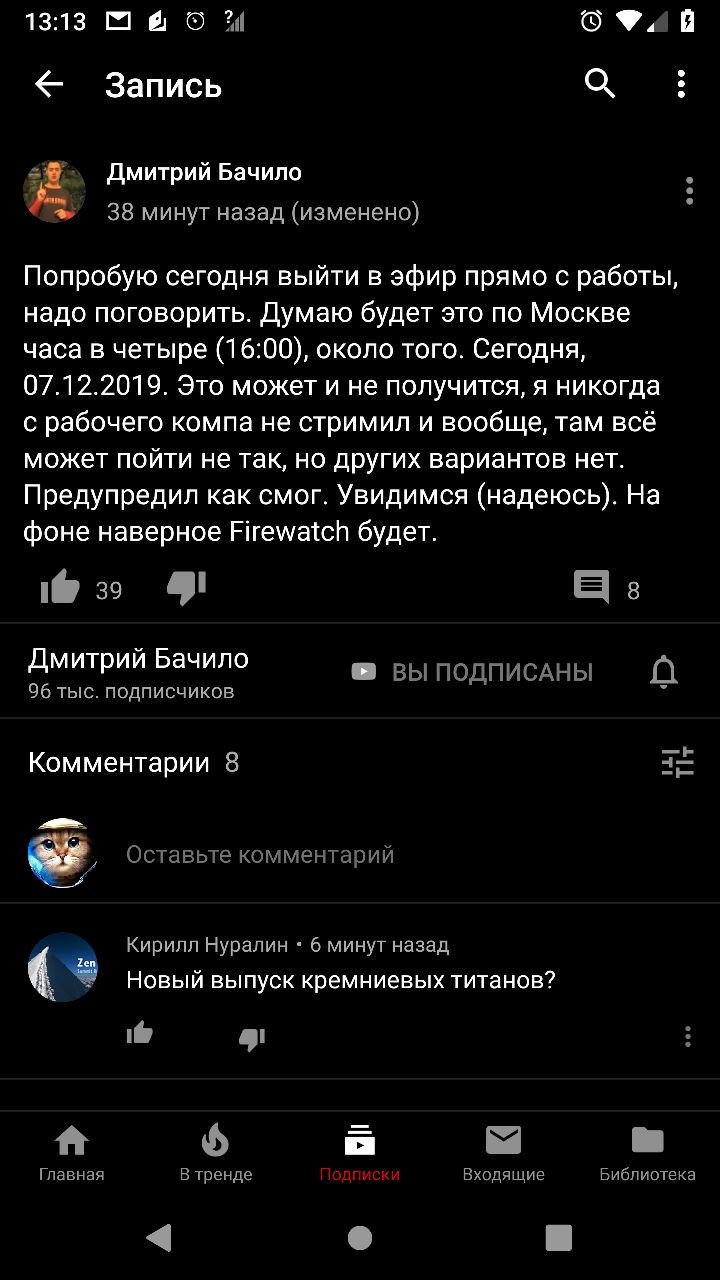The width and height of the screenshot is (720, 1280).
Task: Like Кирилл Нуралин's comment
Action: [x=140, y=1034]
